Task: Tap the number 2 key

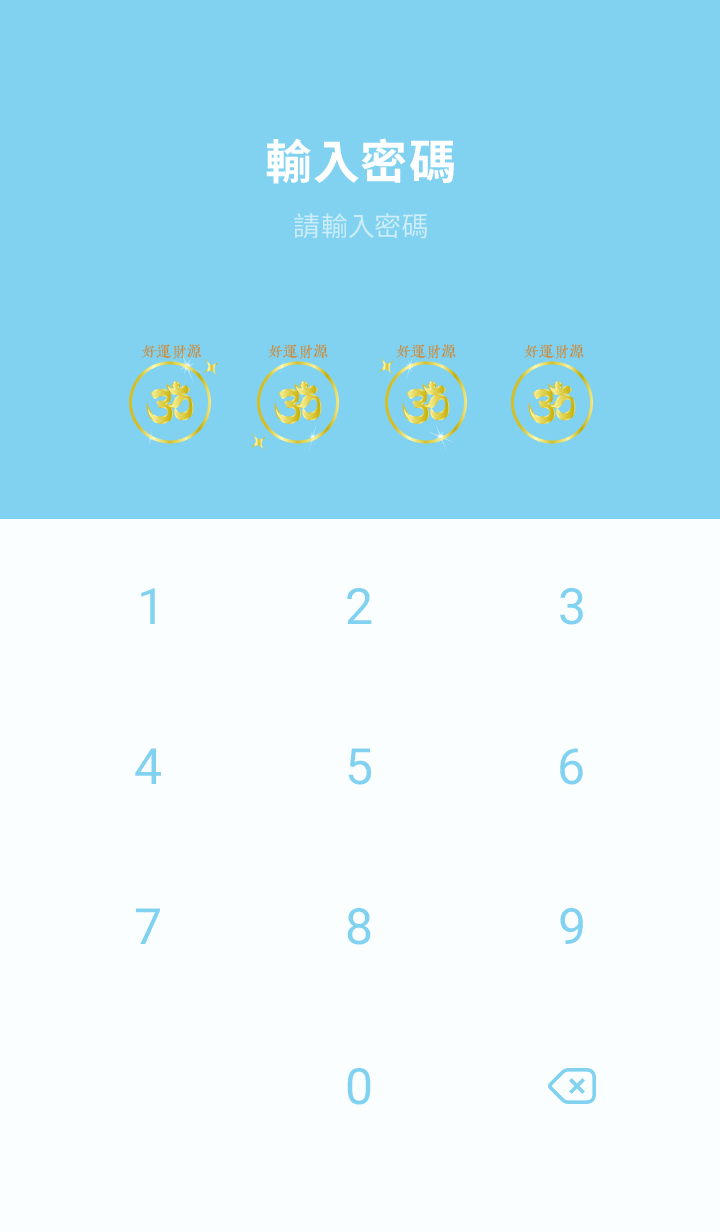Action: [359, 607]
